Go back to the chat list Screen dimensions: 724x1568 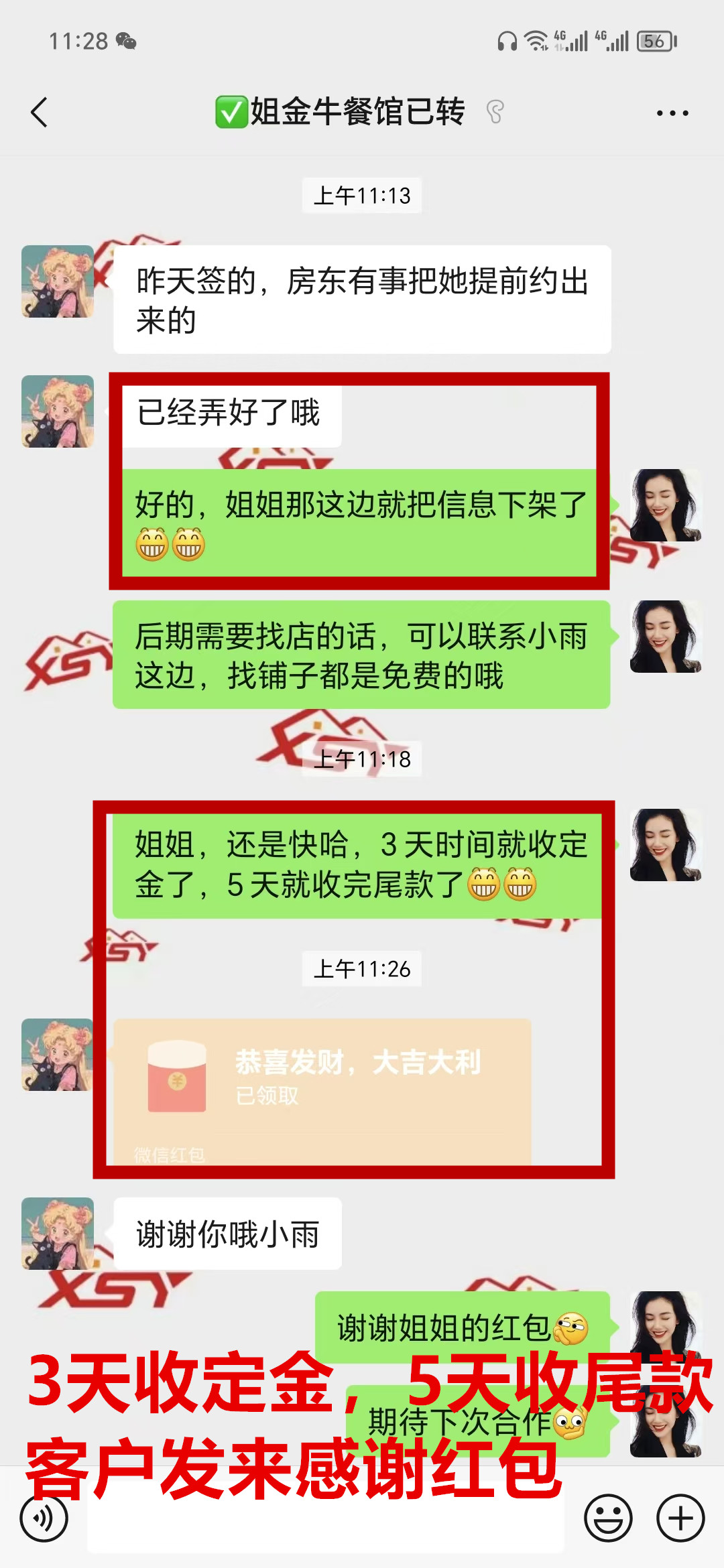(40, 112)
